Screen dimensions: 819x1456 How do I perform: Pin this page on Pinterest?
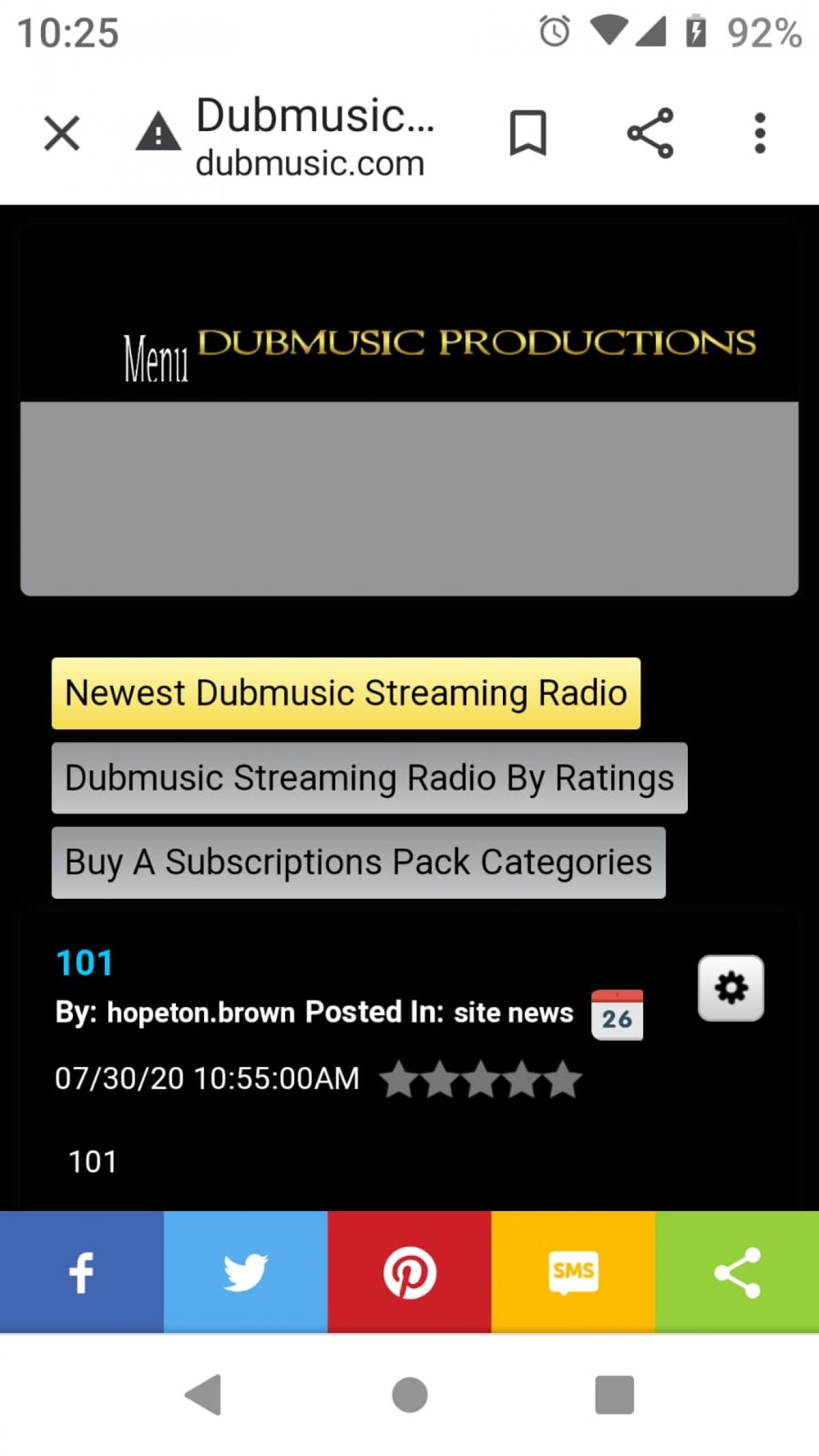(409, 1272)
